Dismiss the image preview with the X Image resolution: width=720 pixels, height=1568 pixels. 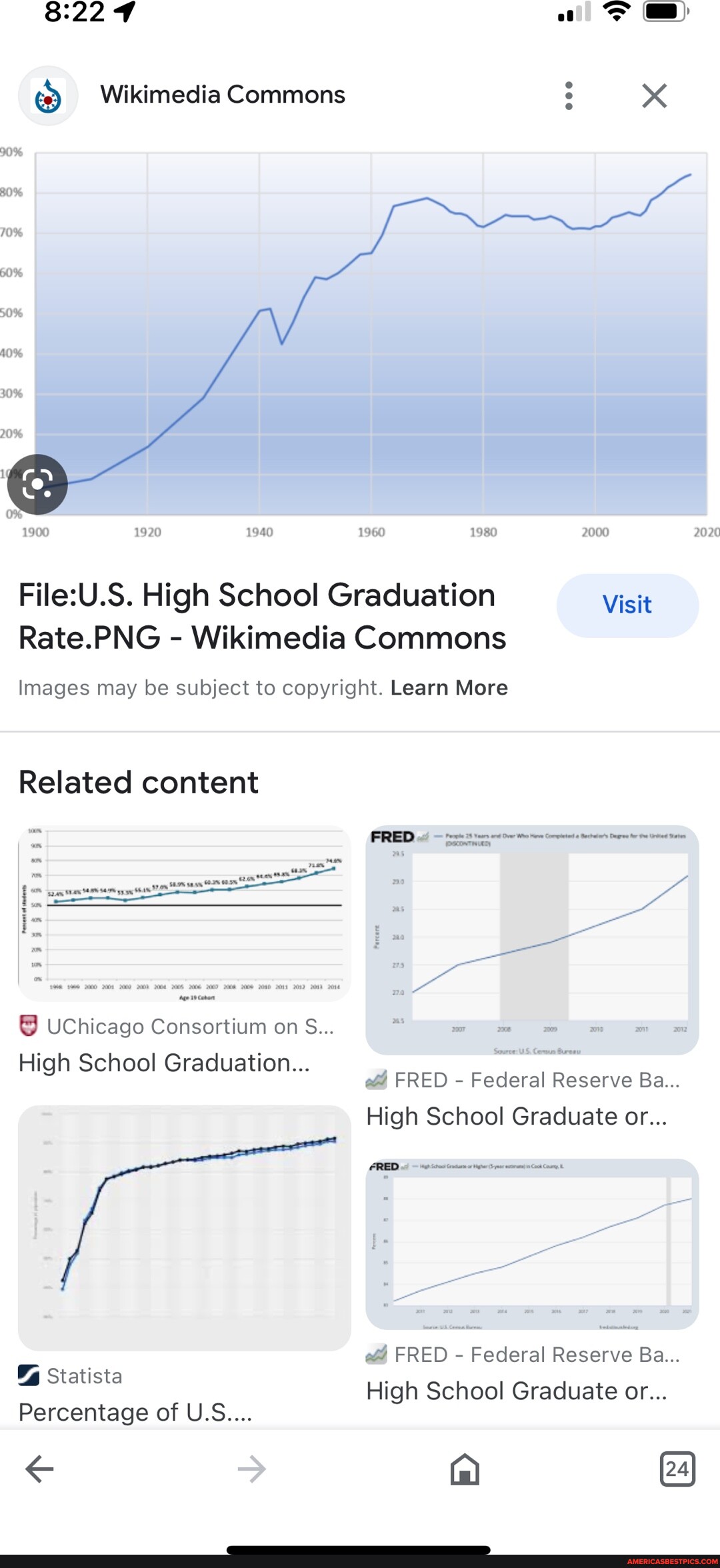click(655, 95)
